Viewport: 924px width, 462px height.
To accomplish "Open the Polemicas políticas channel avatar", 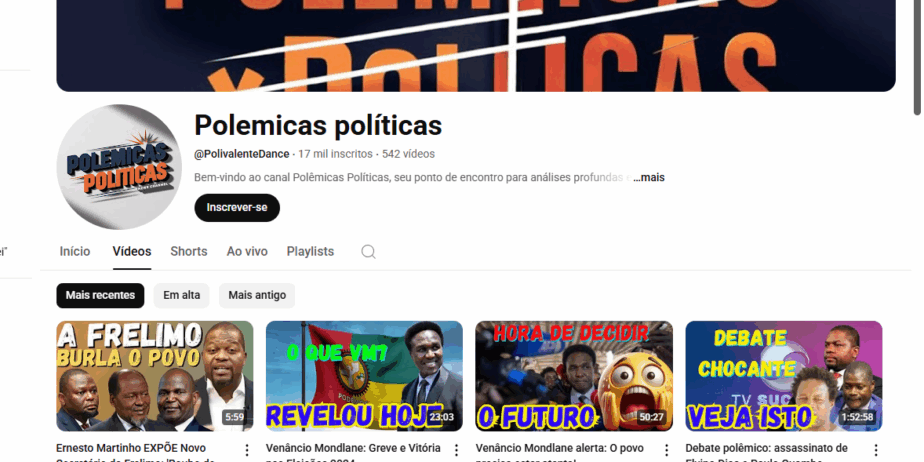I will point(119,167).
